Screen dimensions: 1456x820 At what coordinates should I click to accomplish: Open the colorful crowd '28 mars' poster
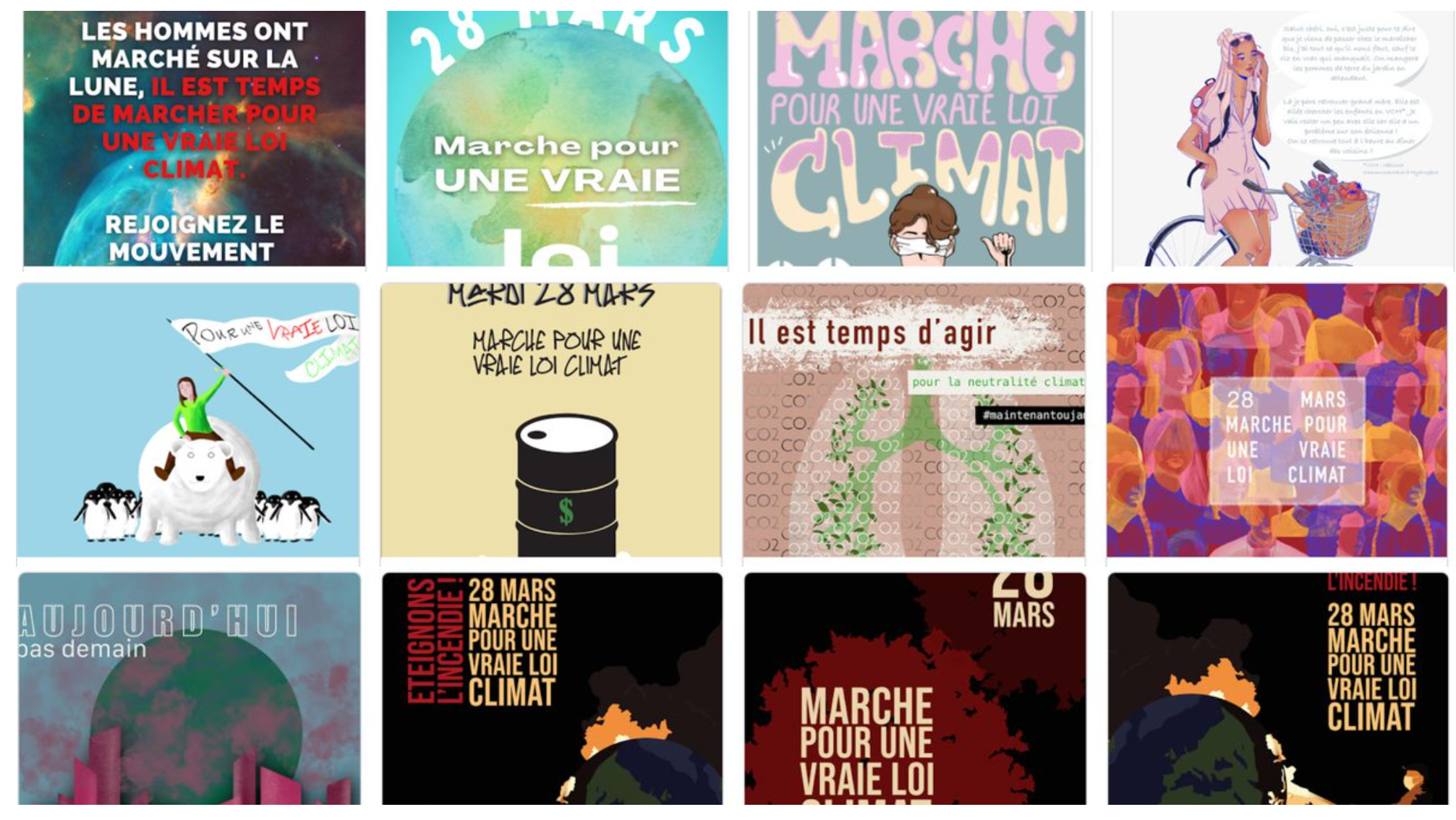tap(1277, 420)
